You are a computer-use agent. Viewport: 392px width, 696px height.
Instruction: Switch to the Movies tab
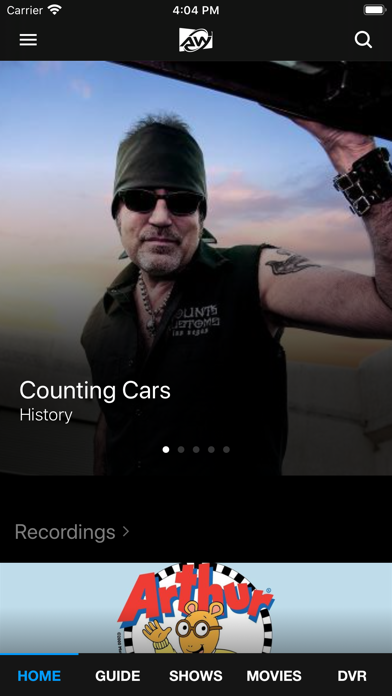click(274, 676)
